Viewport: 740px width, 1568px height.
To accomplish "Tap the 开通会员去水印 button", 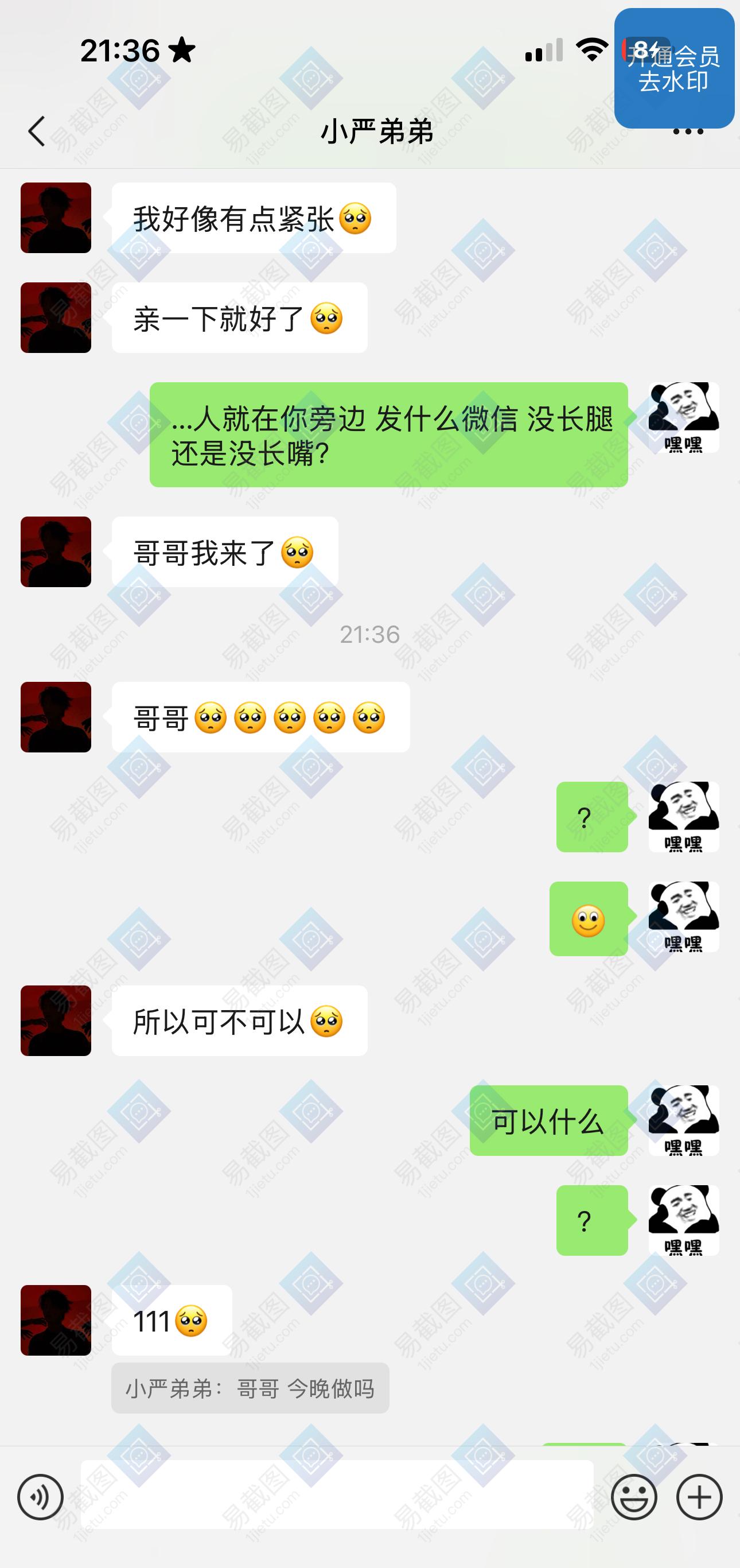I will click(674, 68).
